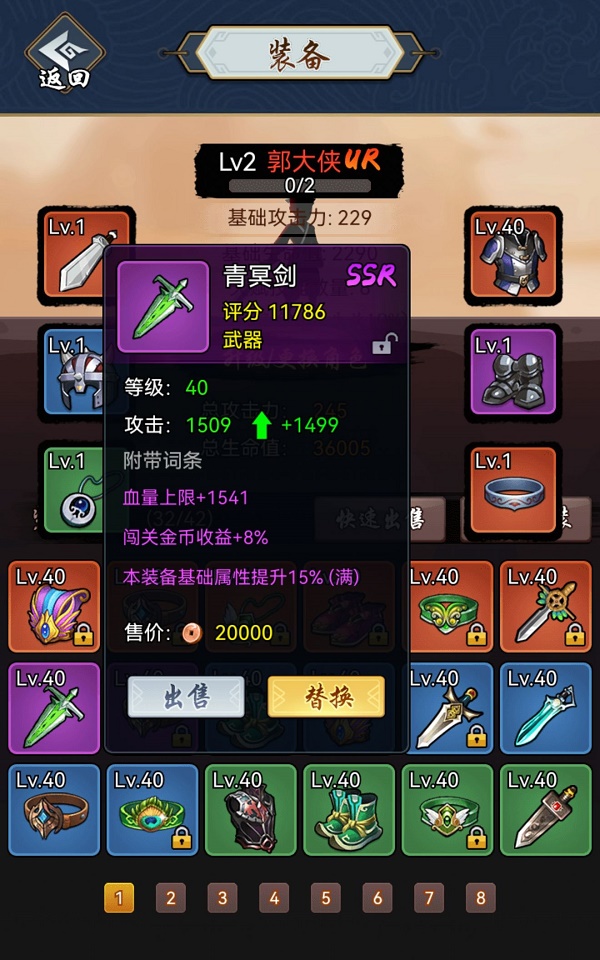Select the Lv.40 cyan blade sword item
The image size is (600, 960).
(547, 708)
